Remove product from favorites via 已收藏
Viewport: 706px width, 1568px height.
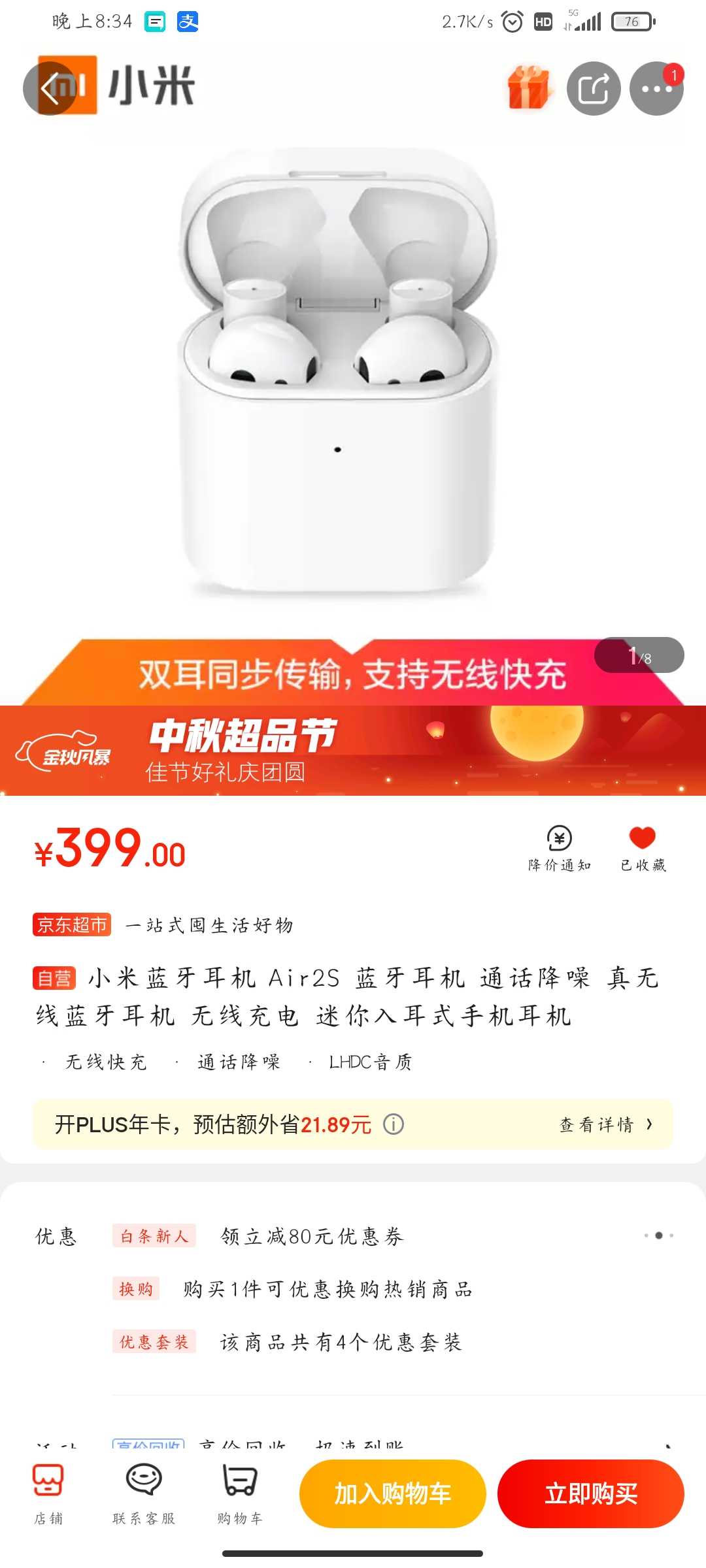tap(643, 848)
